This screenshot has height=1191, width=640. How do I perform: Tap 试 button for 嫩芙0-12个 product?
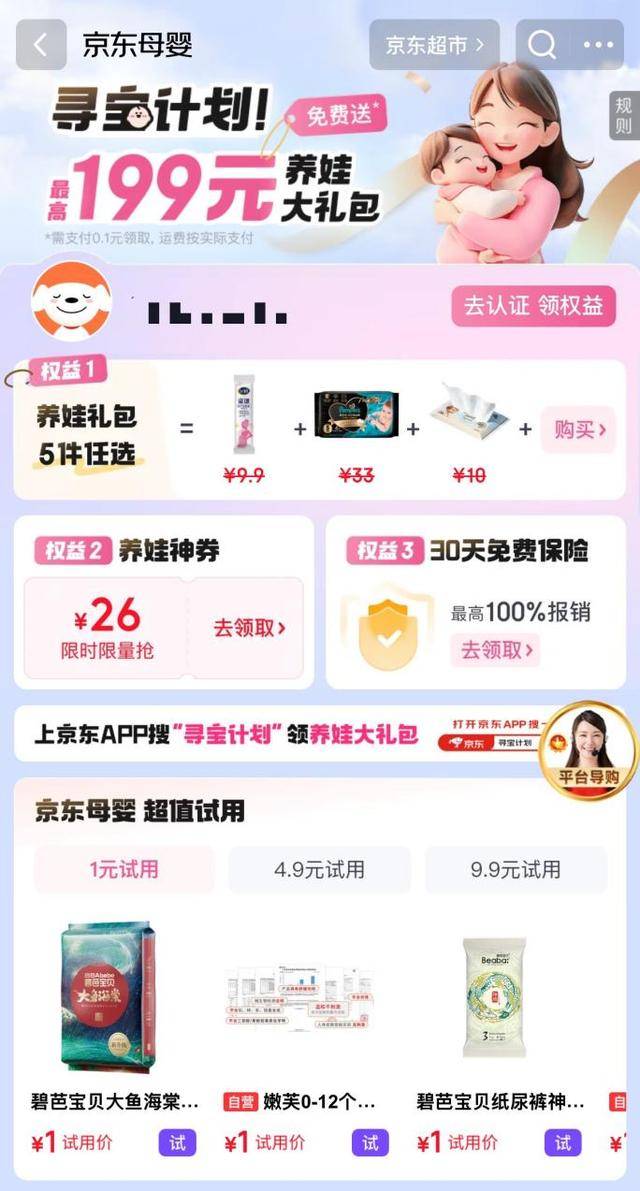pyautogui.click(x=370, y=1142)
